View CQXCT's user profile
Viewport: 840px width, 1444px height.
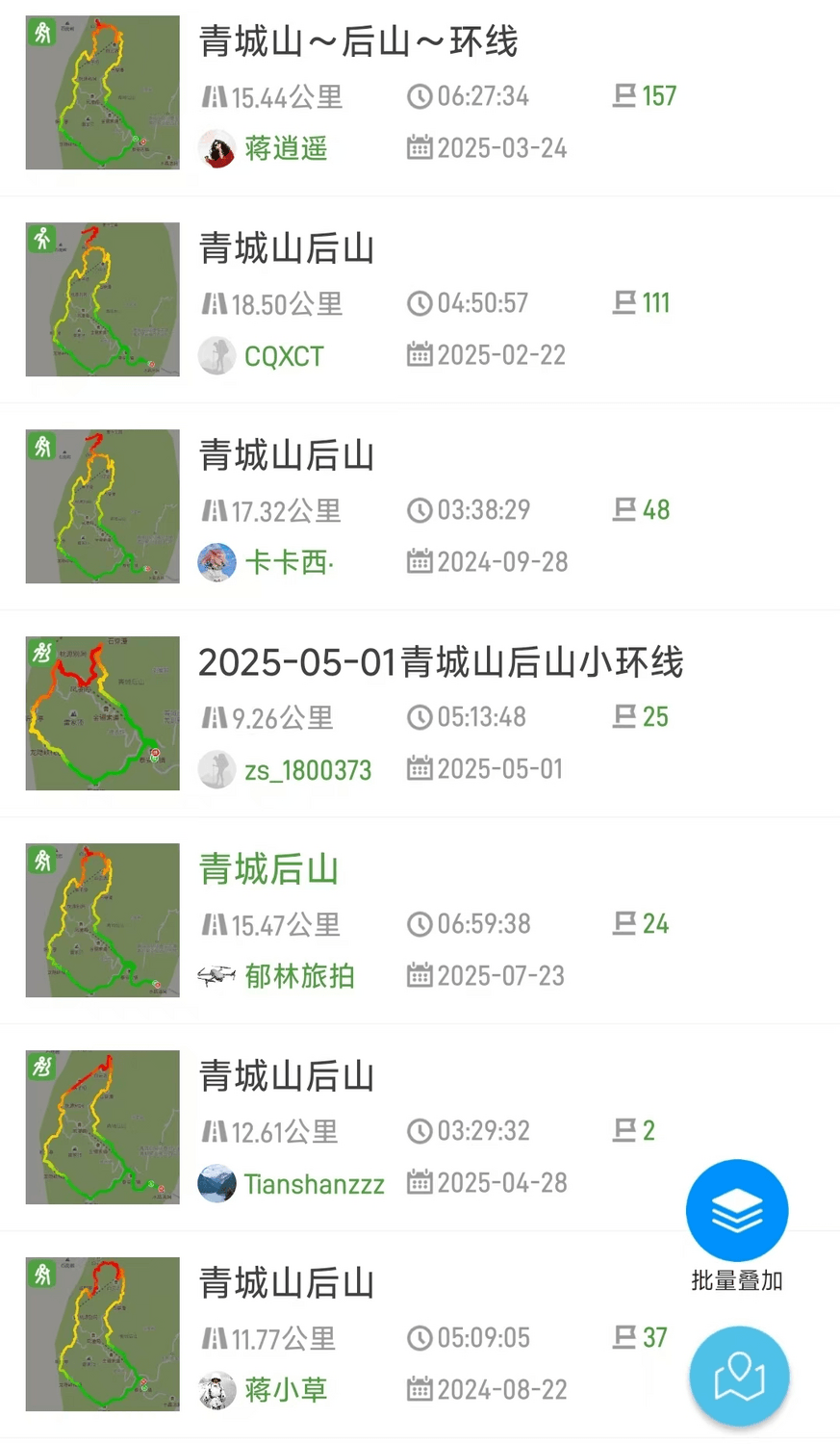click(x=283, y=356)
